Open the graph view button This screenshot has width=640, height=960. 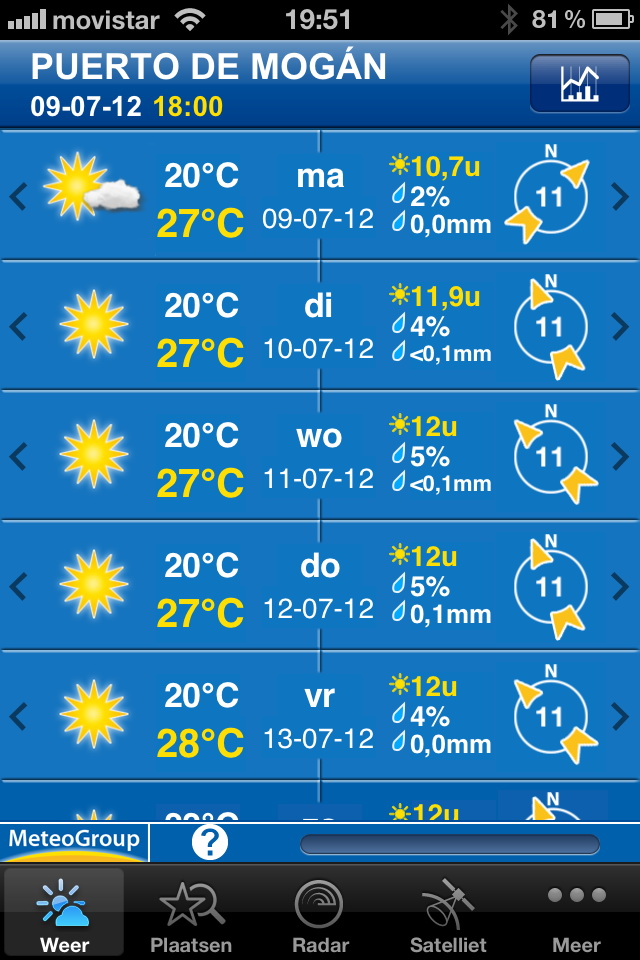579,83
